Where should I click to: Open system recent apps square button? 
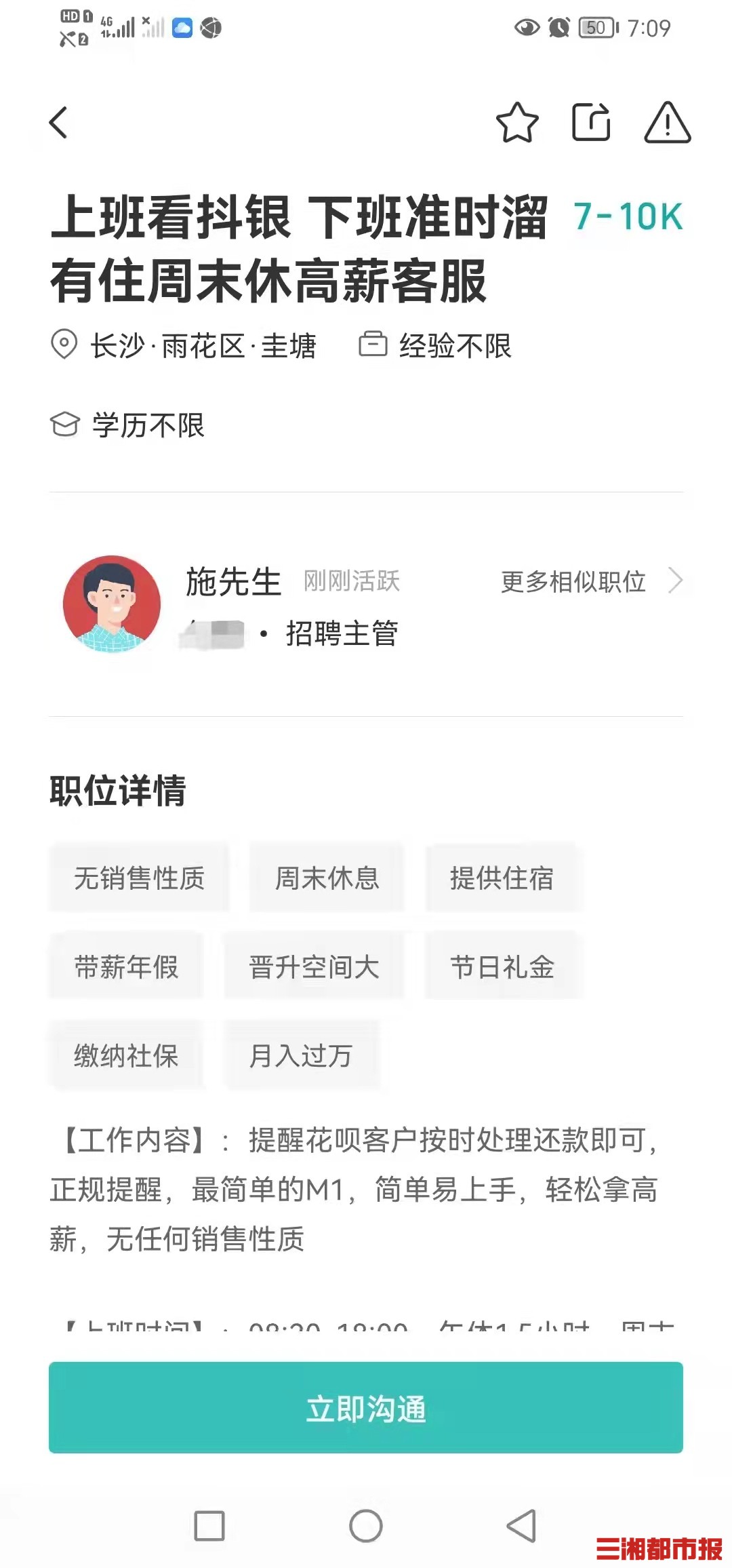(x=209, y=1525)
